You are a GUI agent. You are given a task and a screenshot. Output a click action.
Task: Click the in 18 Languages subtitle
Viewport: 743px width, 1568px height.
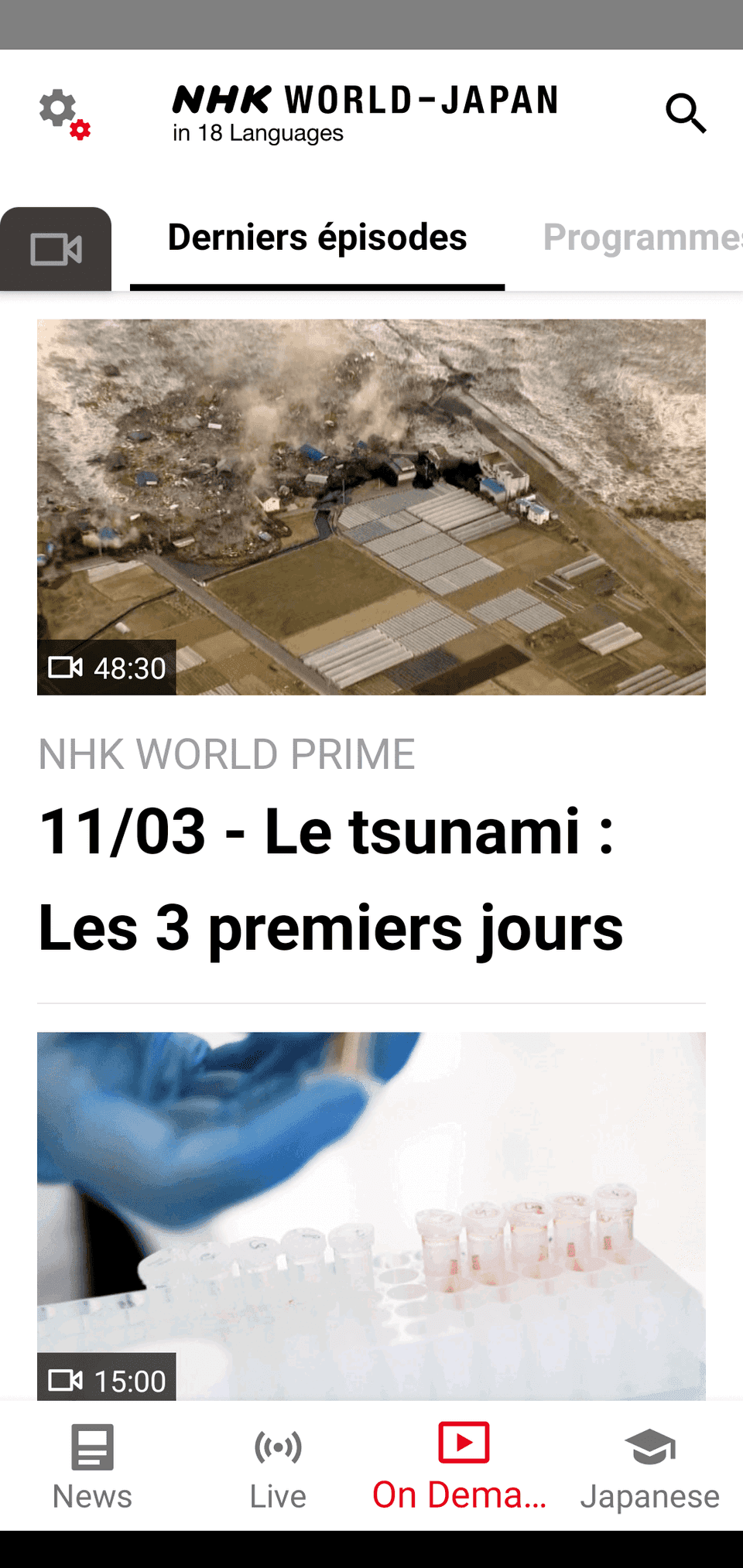pos(258,133)
